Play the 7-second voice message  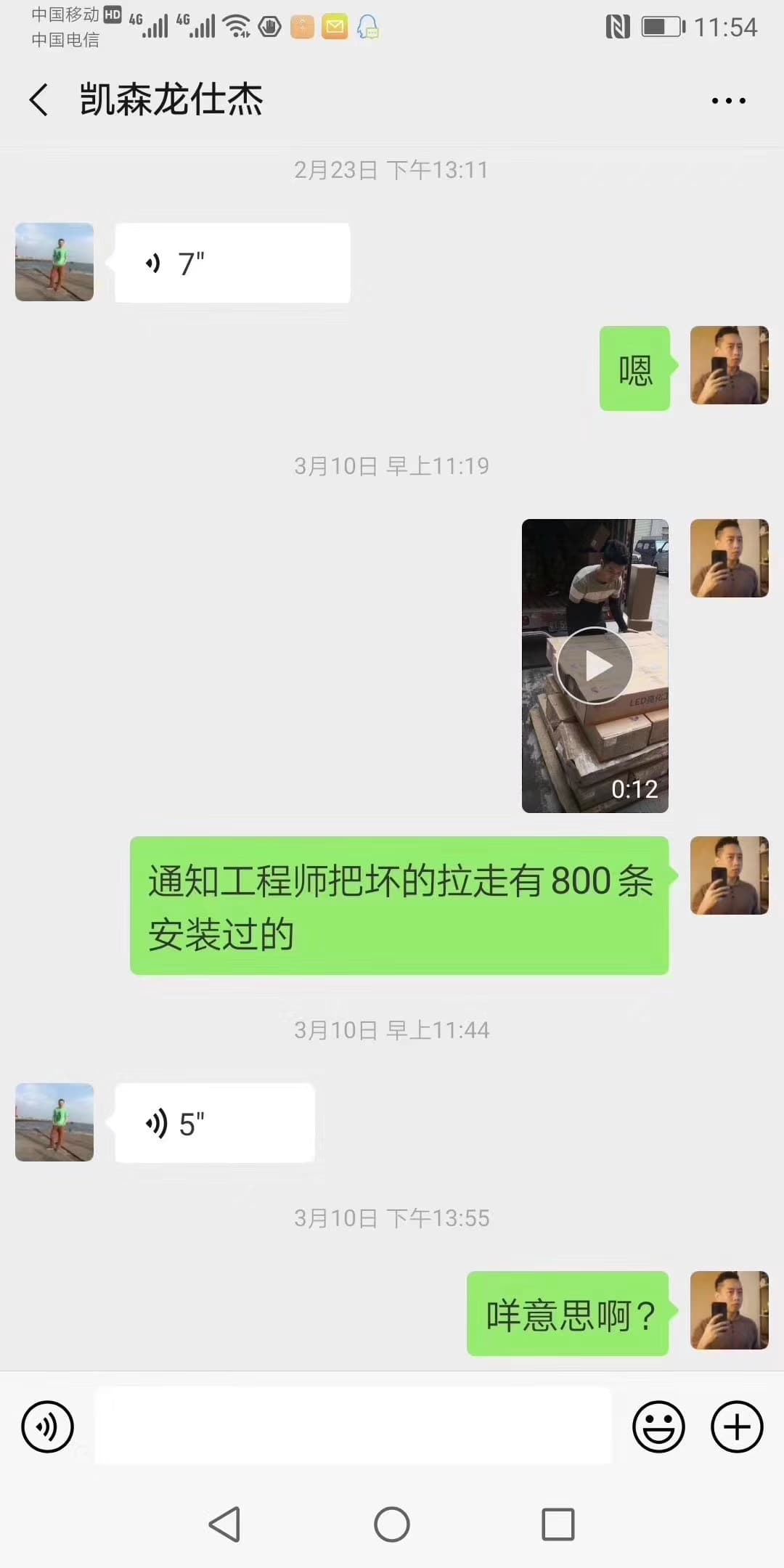pyautogui.click(x=232, y=263)
